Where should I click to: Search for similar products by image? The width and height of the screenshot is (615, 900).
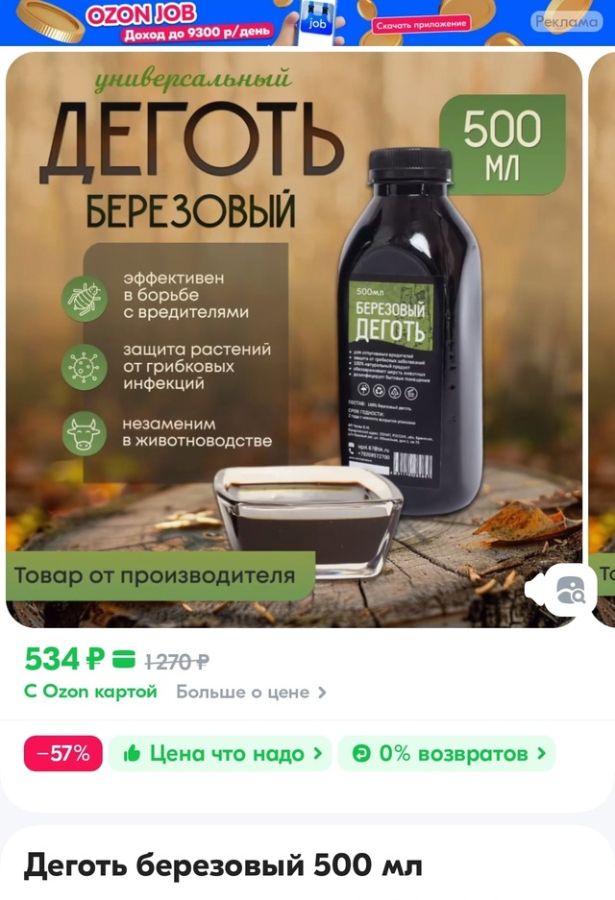click(569, 590)
